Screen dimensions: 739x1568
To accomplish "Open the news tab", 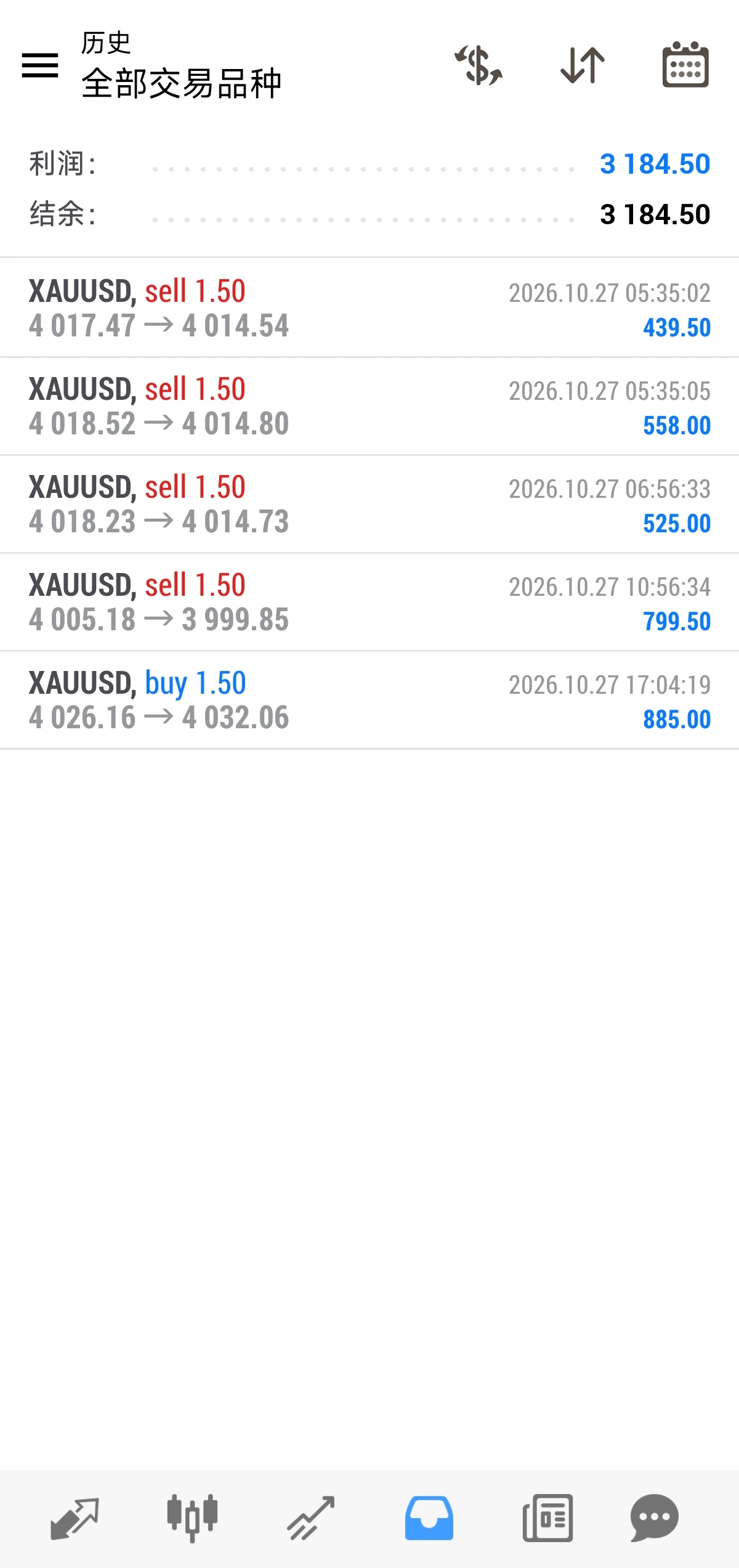I will coord(547,1519).
